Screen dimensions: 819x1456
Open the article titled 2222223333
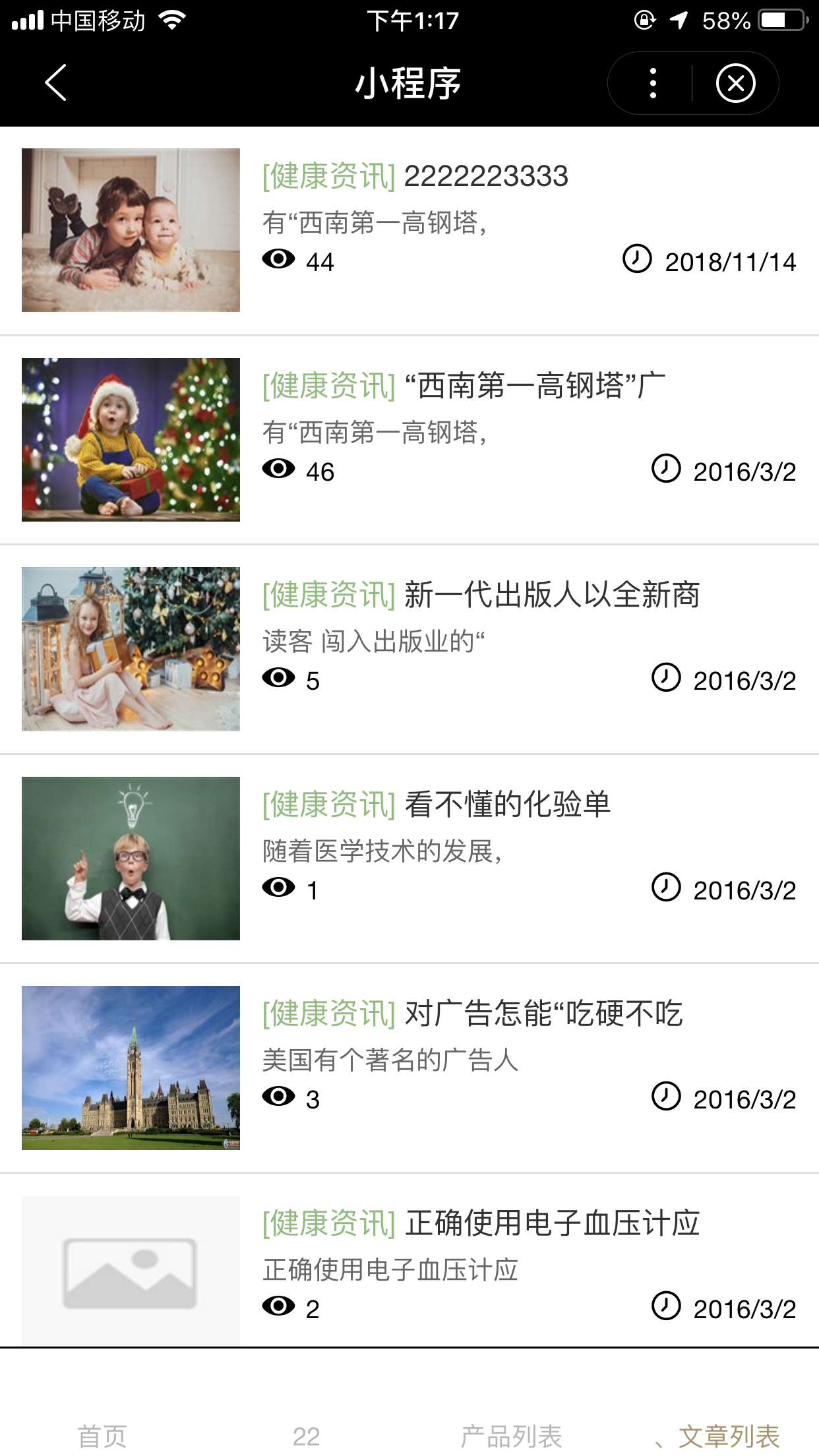pos(485,177)
